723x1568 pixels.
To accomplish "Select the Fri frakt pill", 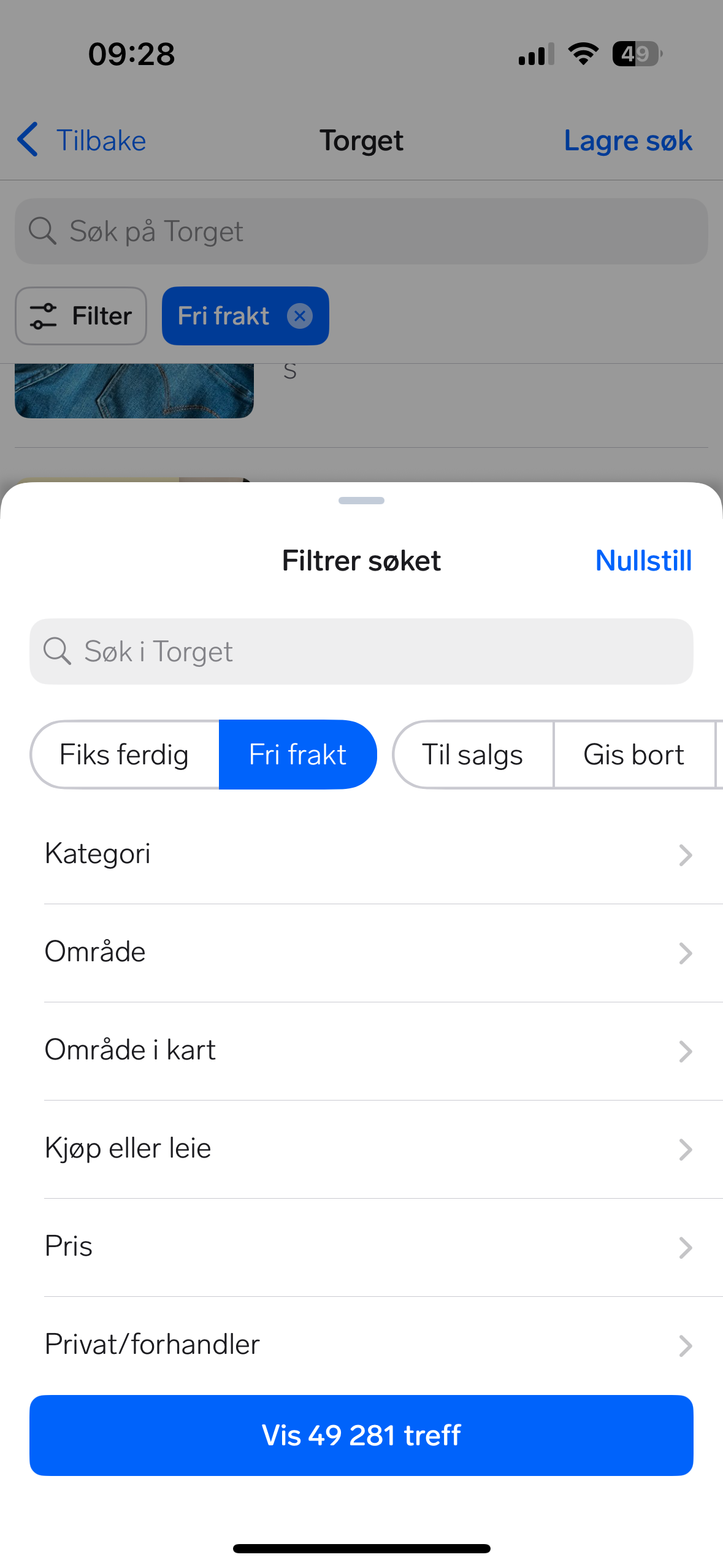I will pyautogui.click(x=297, y=754).
